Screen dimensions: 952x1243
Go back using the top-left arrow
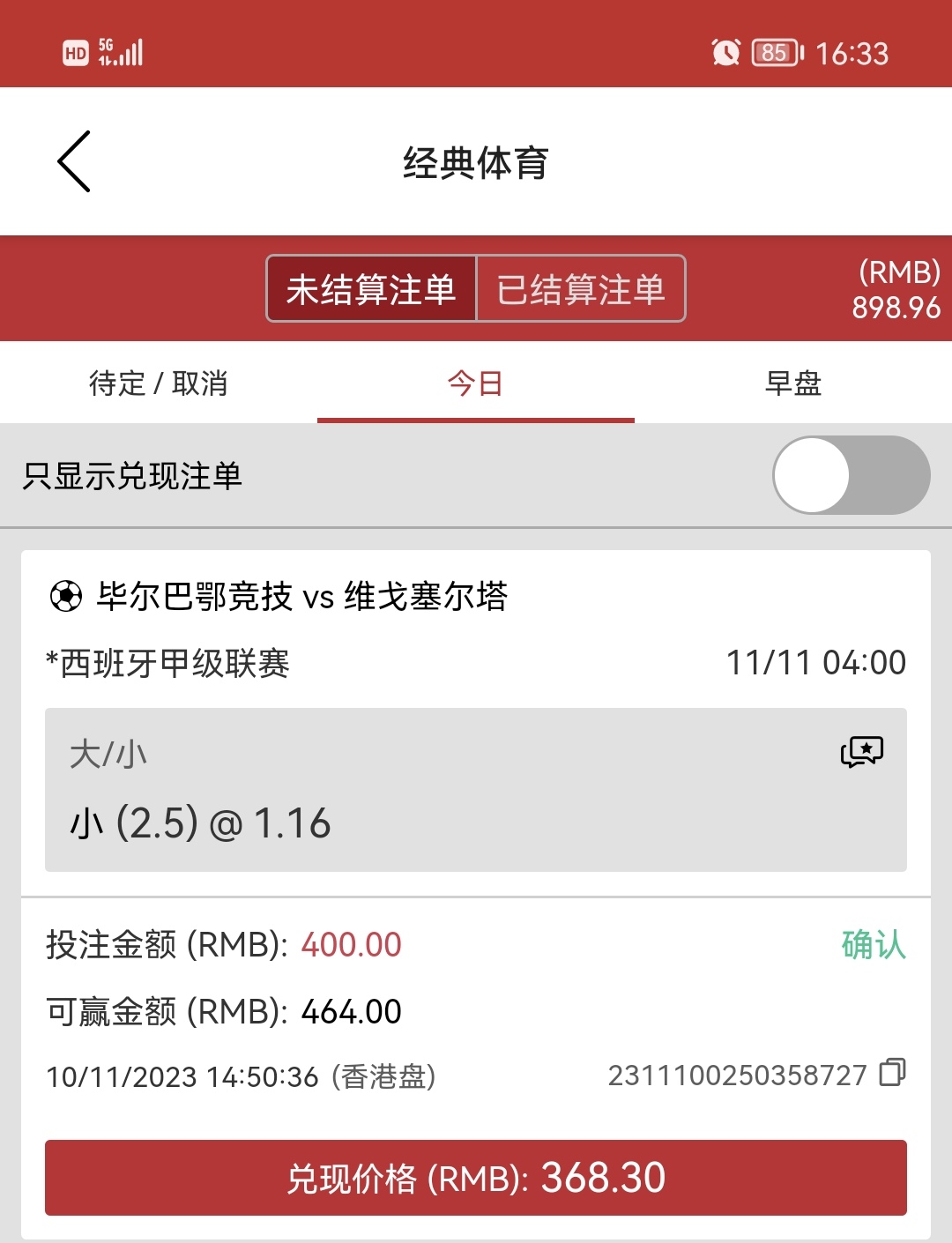pyautogui.click(x=75, y=161)
